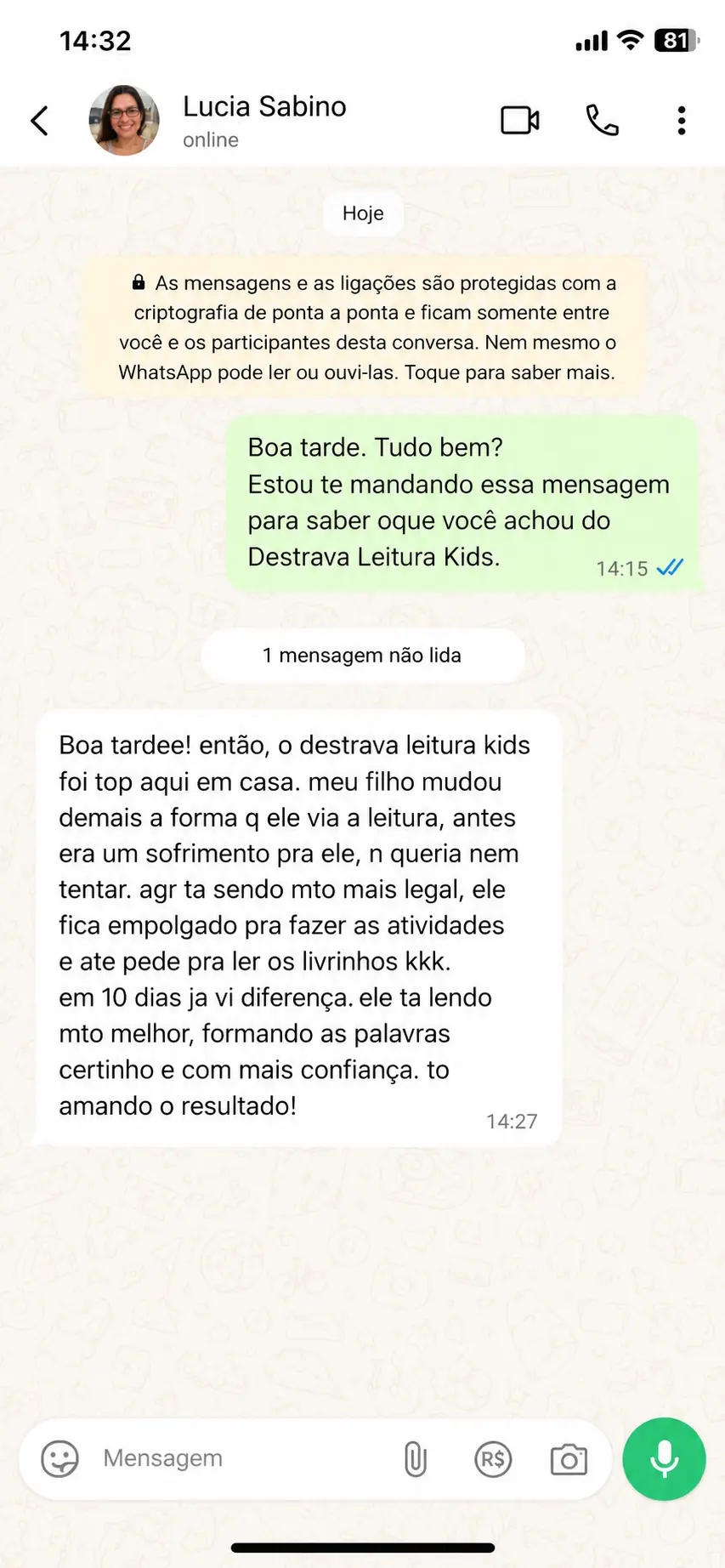Open Lucia Sabino contact info
This screenshot has height=1568, width=725.
(x=264, y=120)
